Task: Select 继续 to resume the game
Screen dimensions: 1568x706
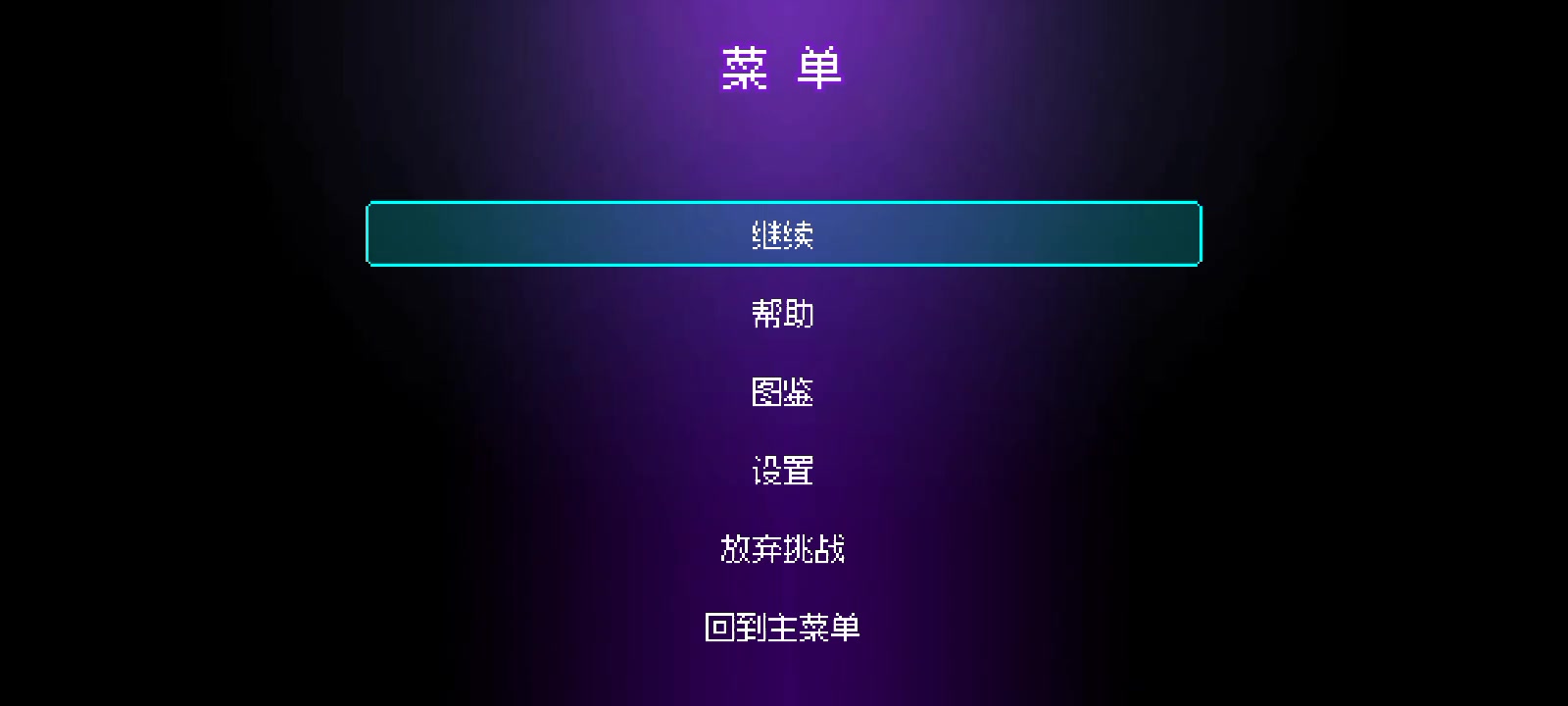Action: (x=783, y=234)
